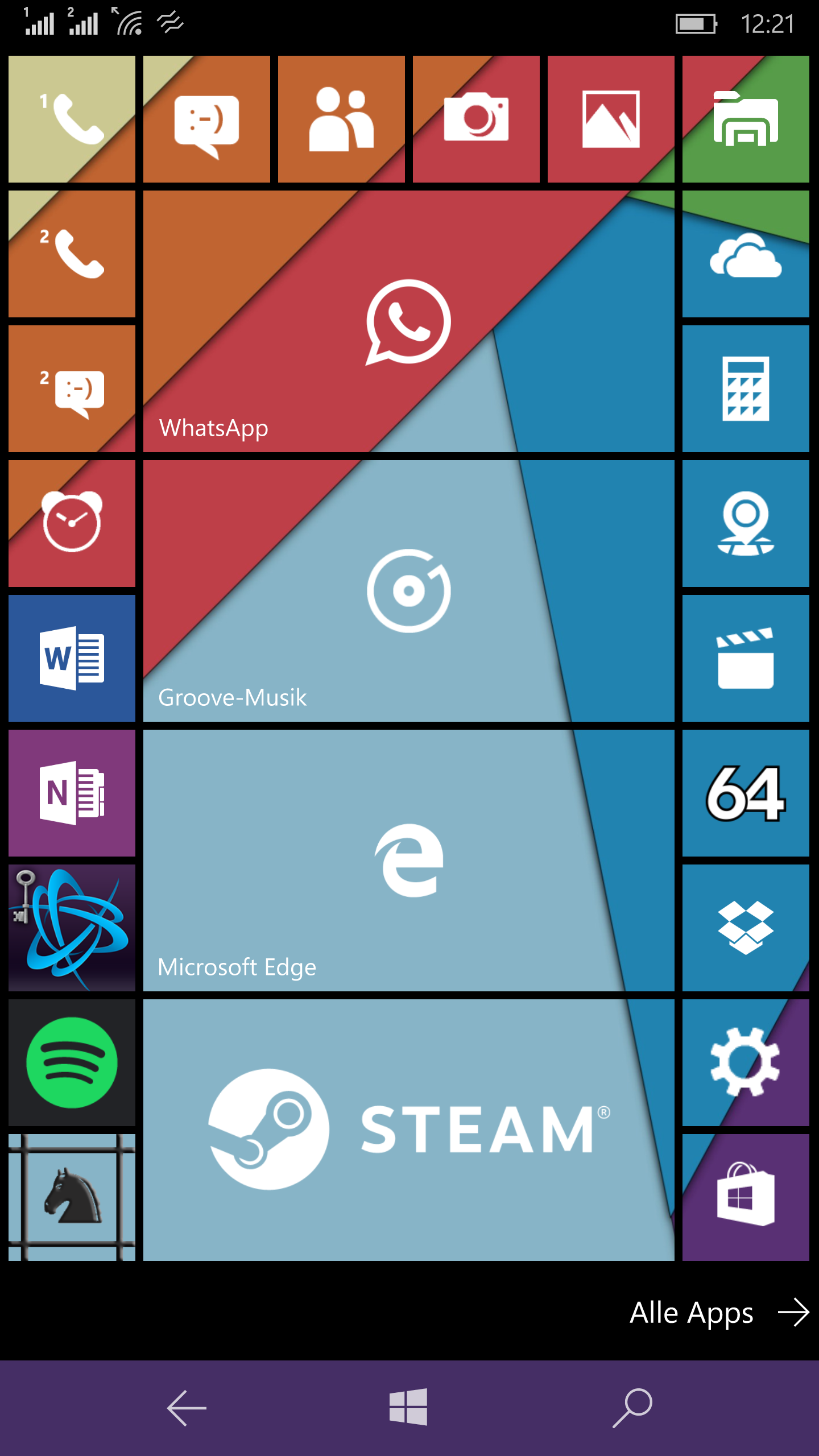This screenshot has width=819, height=1456.
Task: Launch Microsoft Word
Action: (72, 658)
